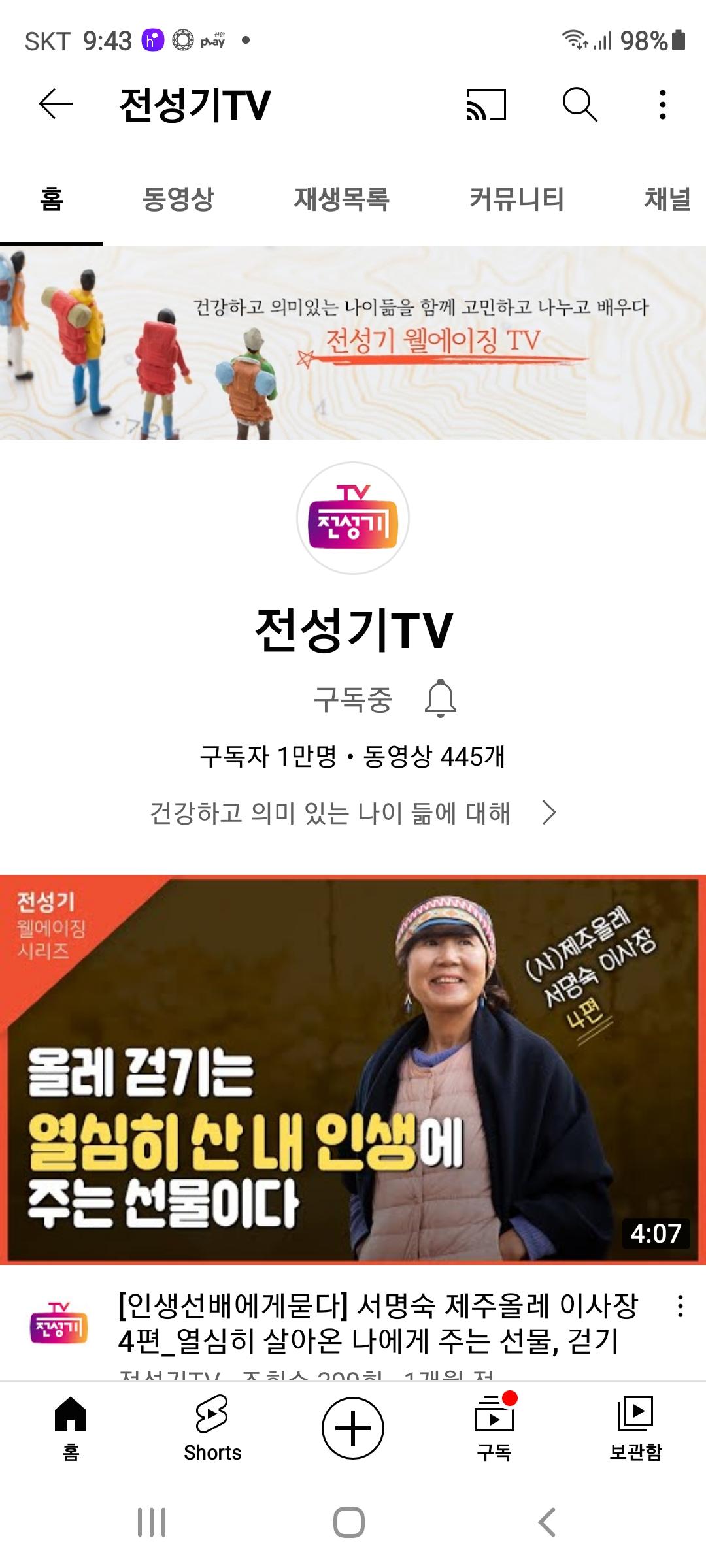Open the top-right overflow menu
The image size is (706, 1568).
(x=662, y=105)
